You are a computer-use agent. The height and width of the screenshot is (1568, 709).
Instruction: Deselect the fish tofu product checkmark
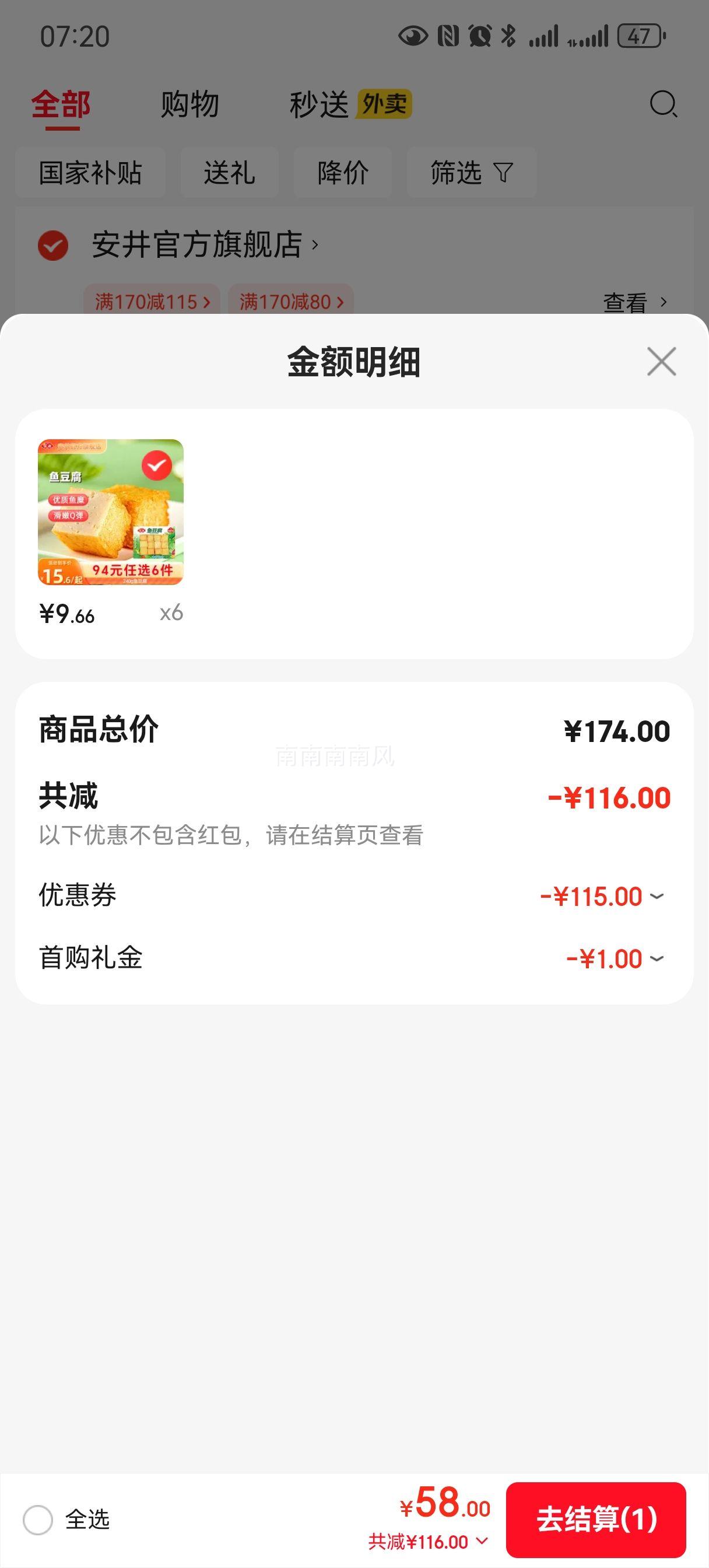158,467
